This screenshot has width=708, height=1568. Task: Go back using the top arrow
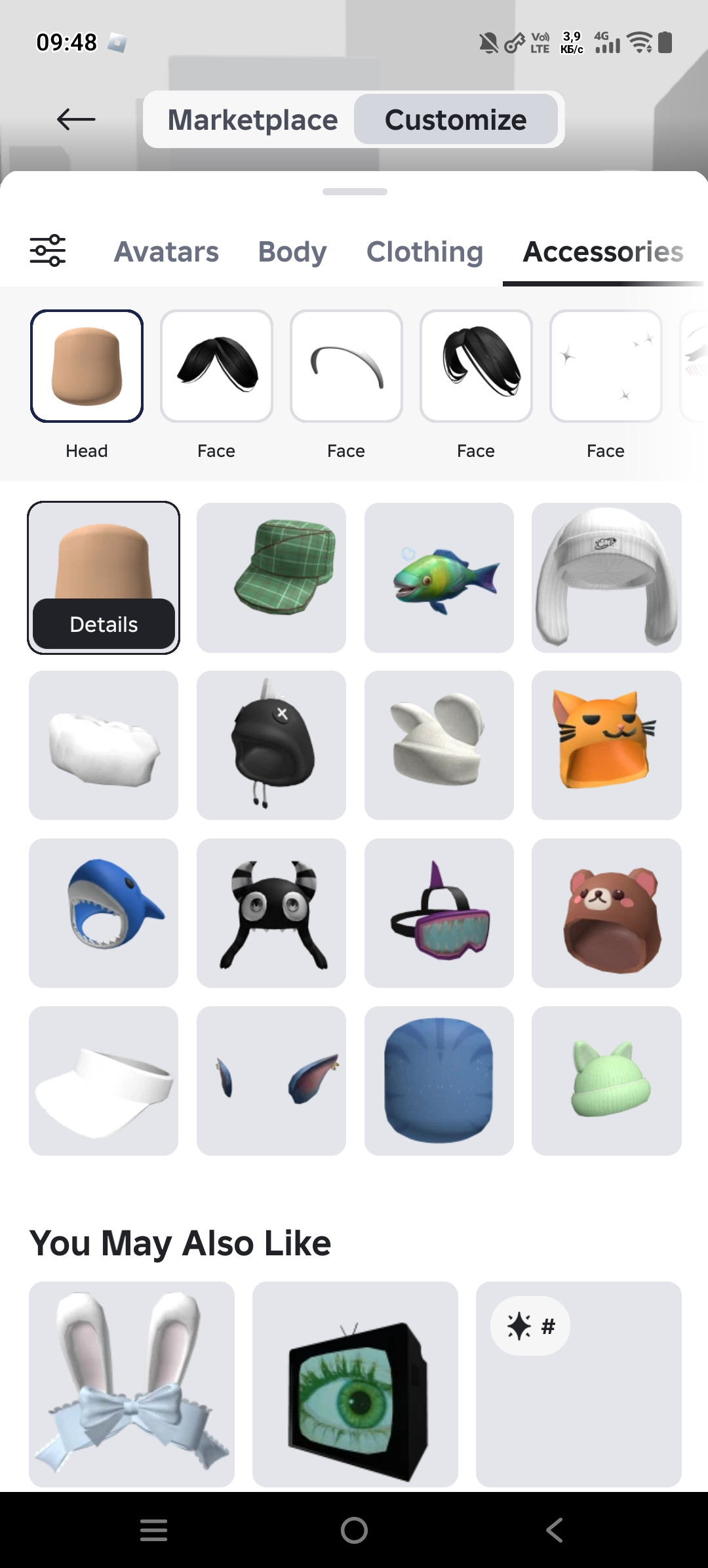(x=76, y=119)
